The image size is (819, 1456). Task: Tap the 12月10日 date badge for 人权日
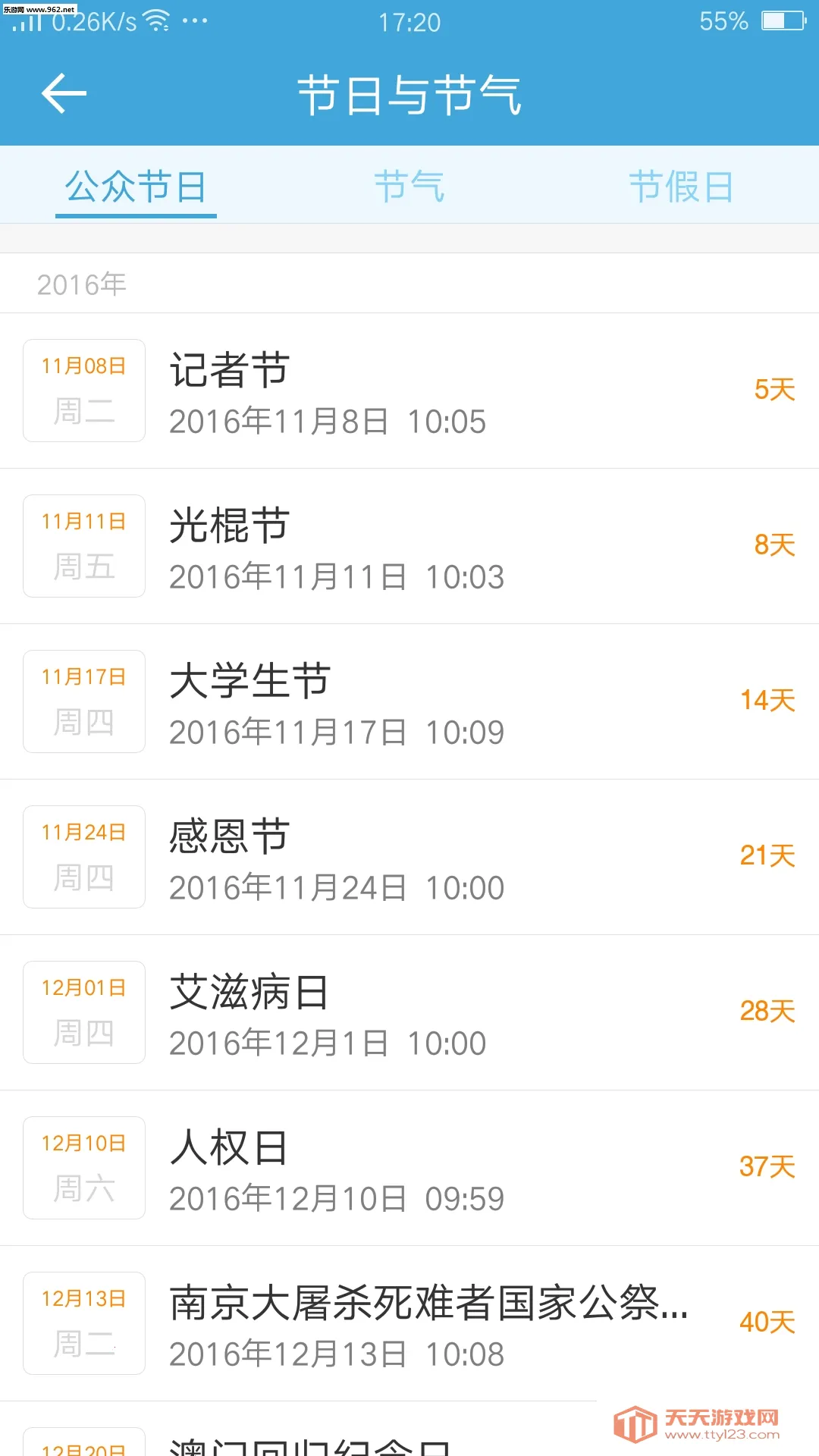tap(83, 1168)
